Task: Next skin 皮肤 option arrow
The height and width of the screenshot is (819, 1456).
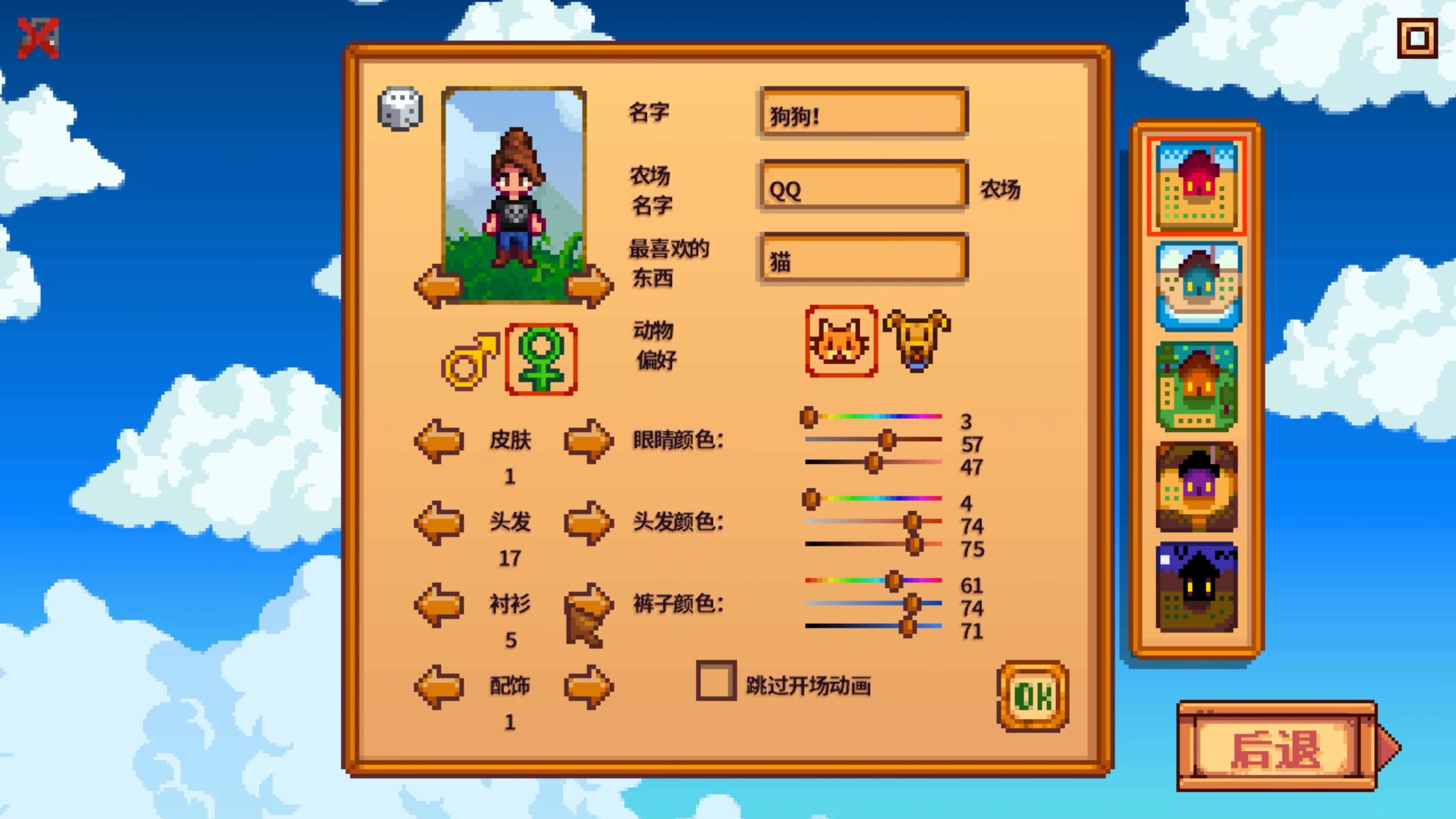Action: click(x=588, y=441)
